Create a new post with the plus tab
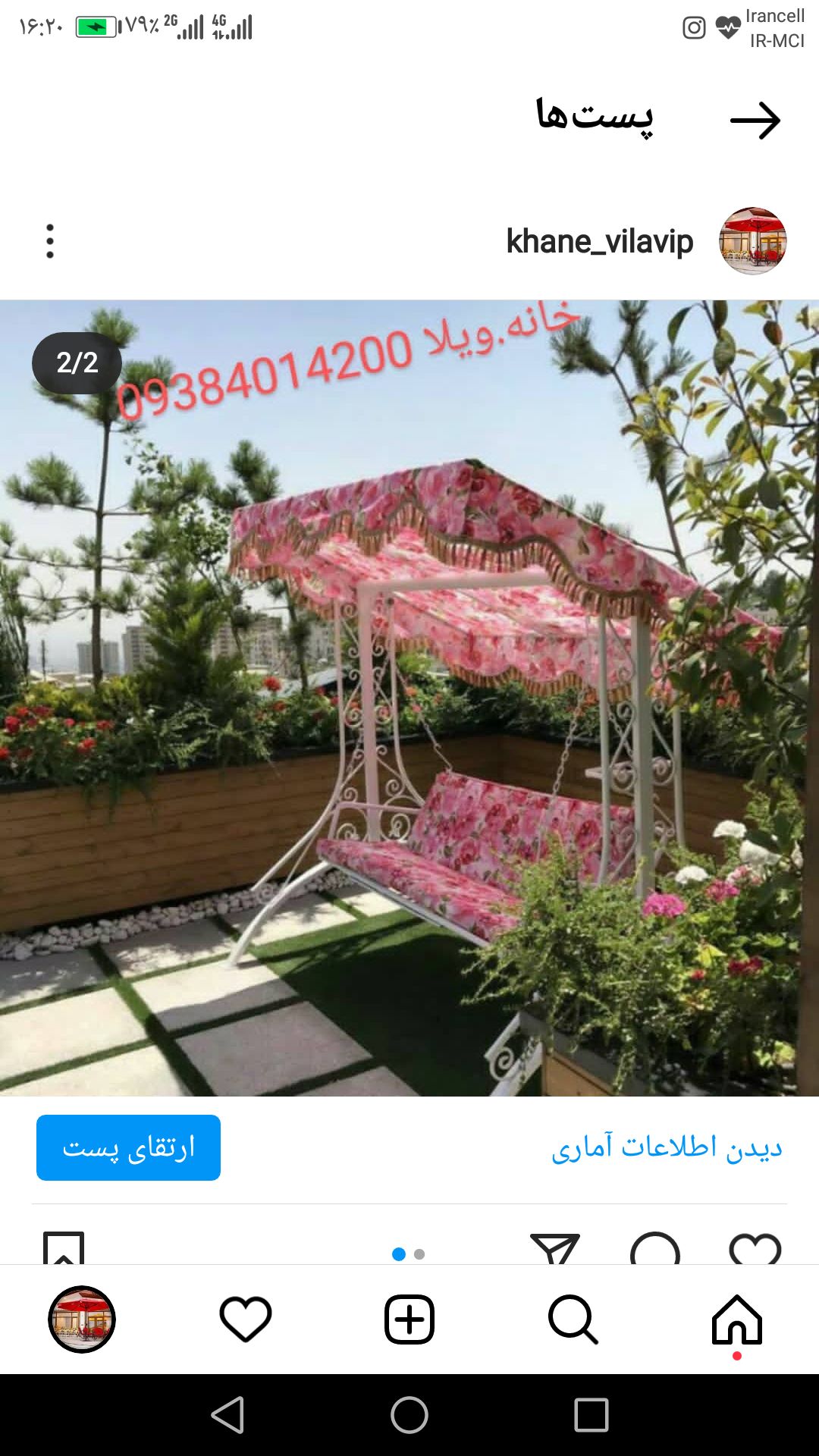 point(409,1320)
